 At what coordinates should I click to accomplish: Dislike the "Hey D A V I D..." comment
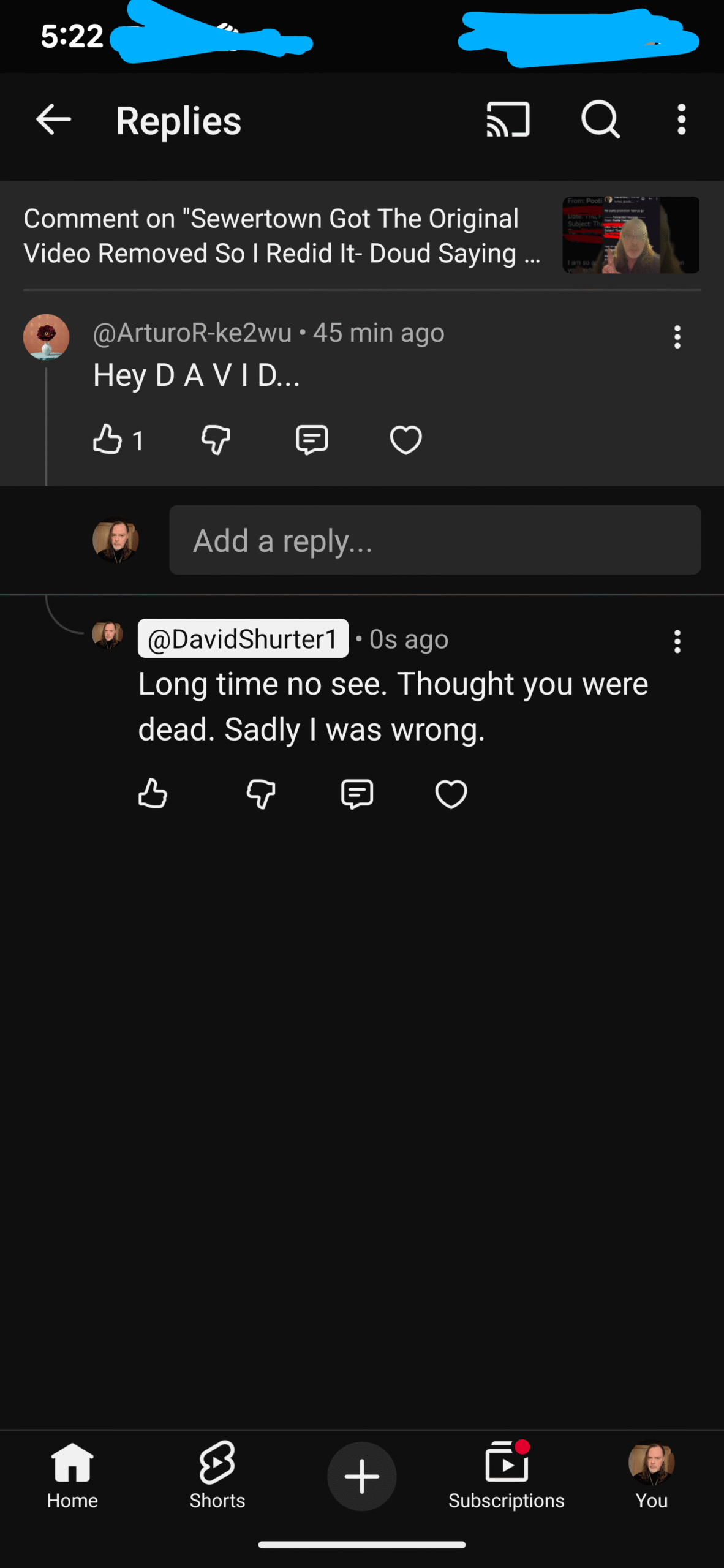(x=216, y=440)
